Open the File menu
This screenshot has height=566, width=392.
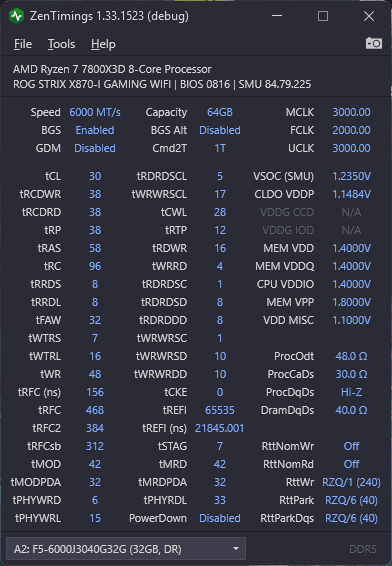click(x=23, y=44)
